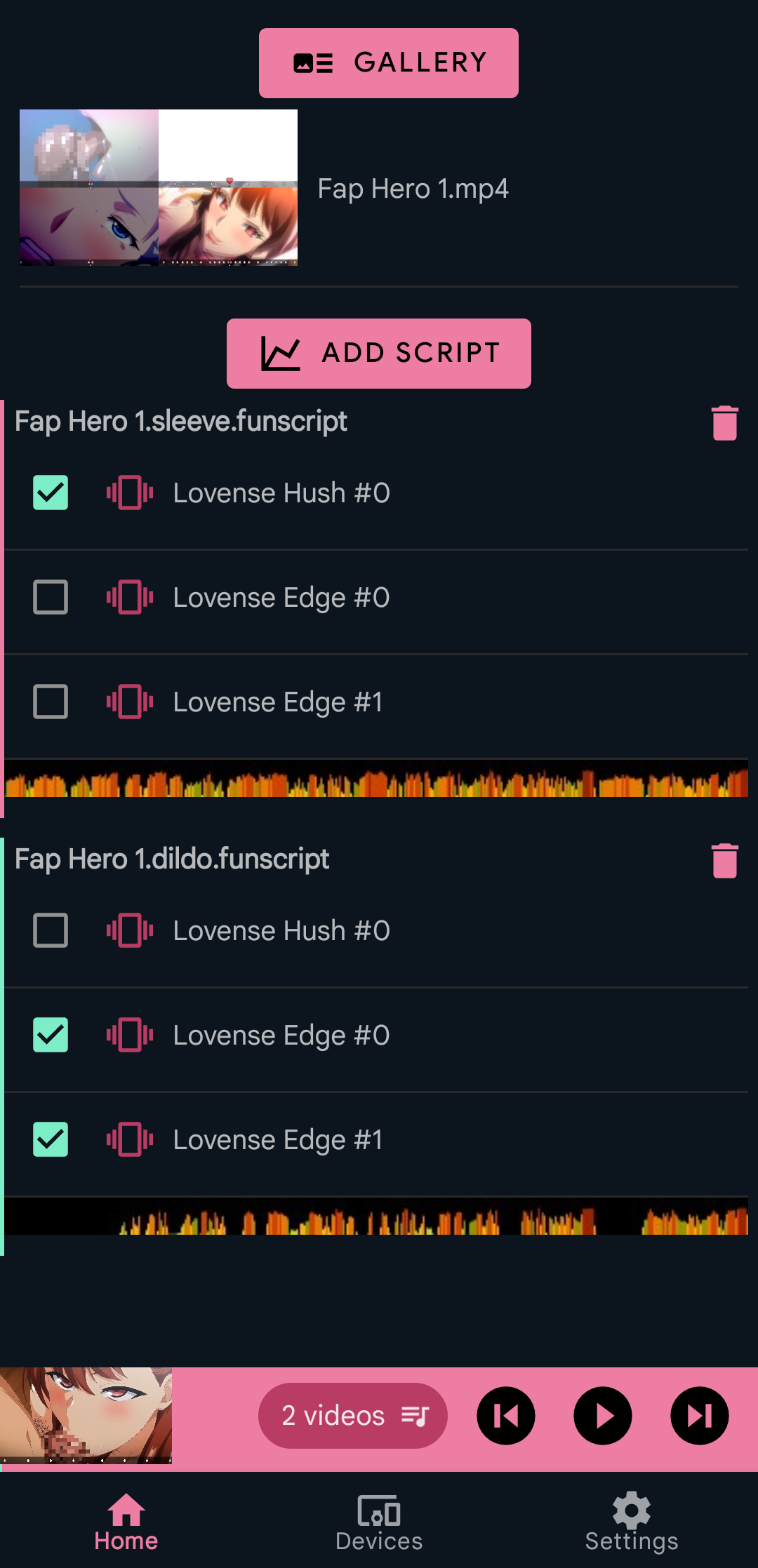Tap the Add Script button
This screenshot has width=758, height=1568.
(379, 354)
